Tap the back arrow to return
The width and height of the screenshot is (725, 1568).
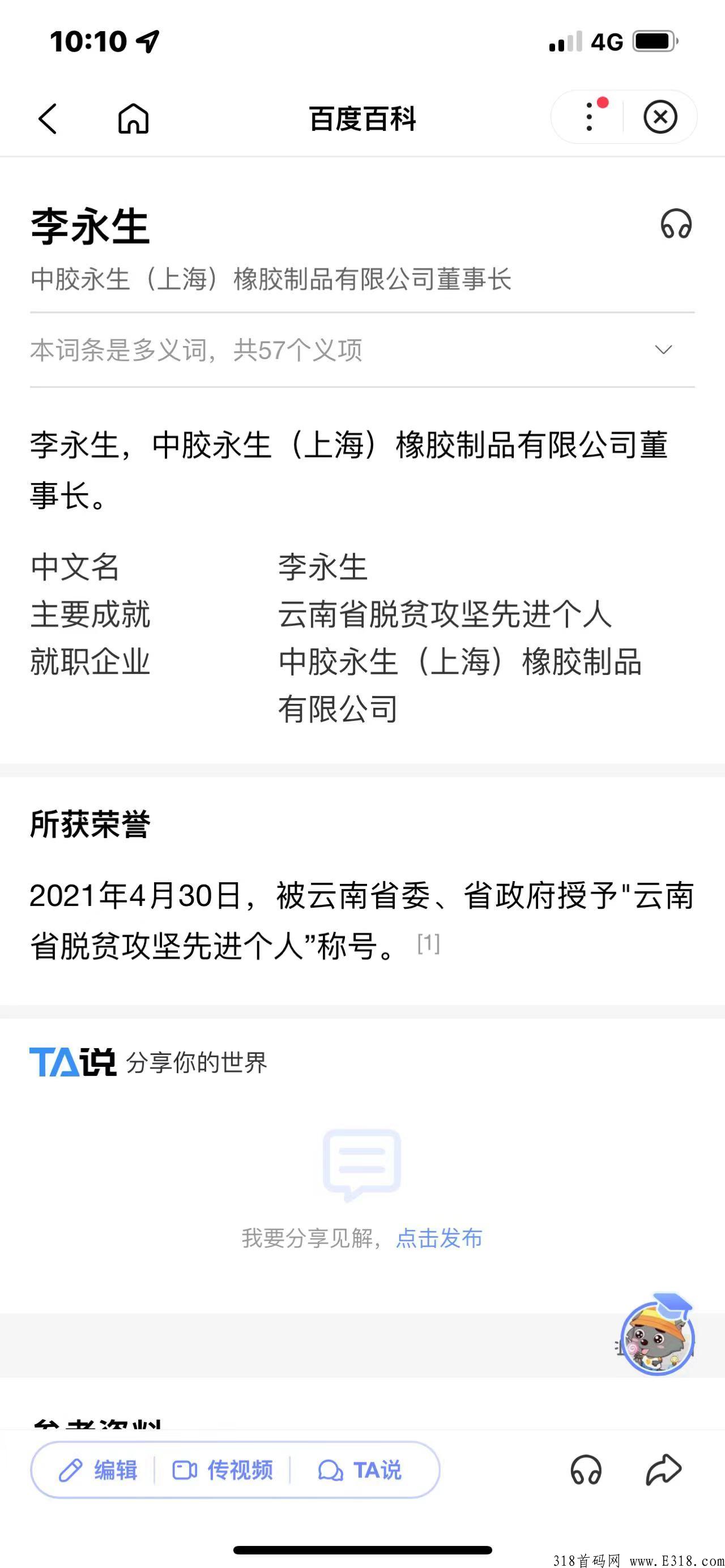coord(48,119)
